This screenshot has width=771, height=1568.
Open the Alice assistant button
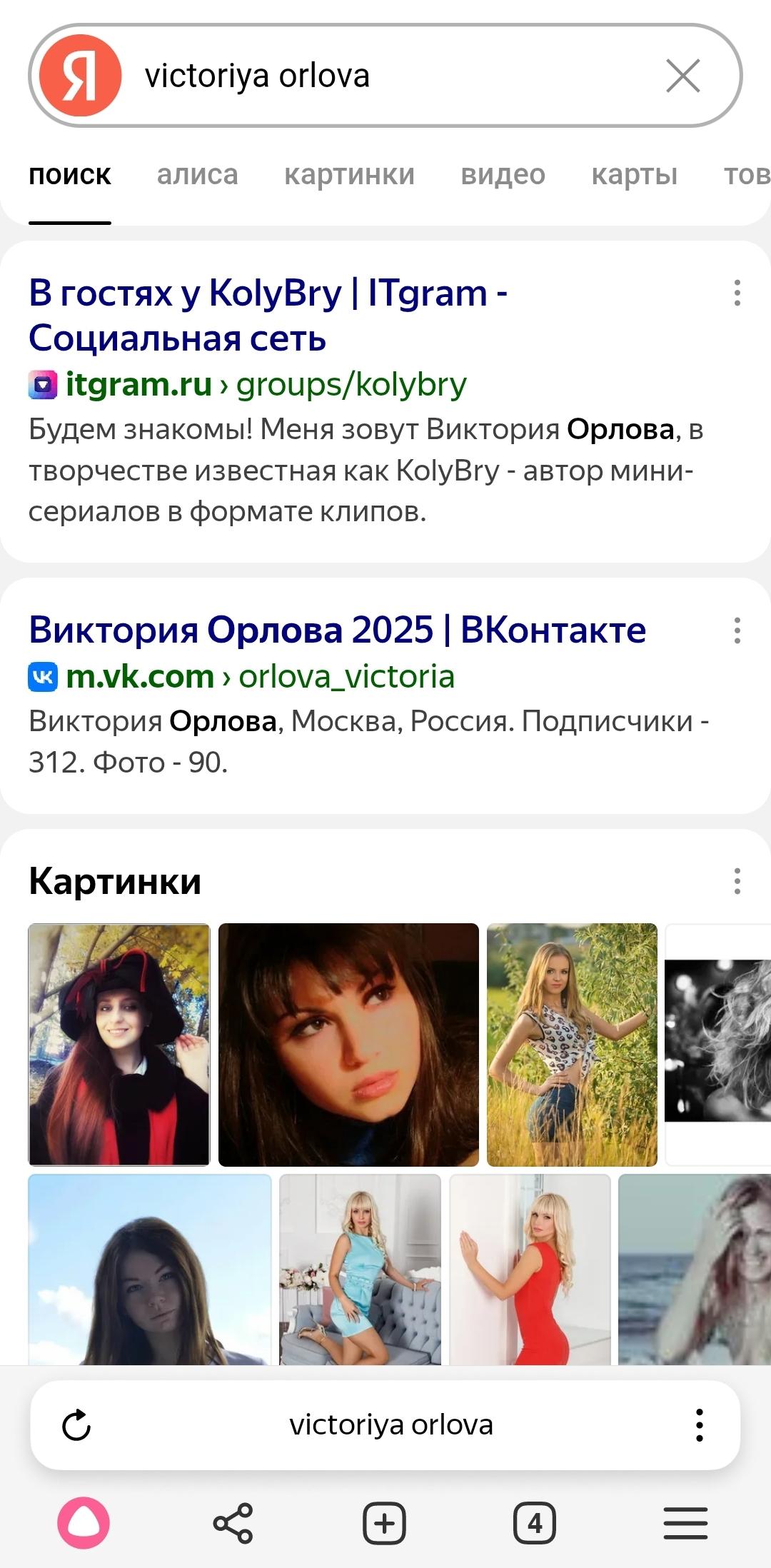point(84,1523)
